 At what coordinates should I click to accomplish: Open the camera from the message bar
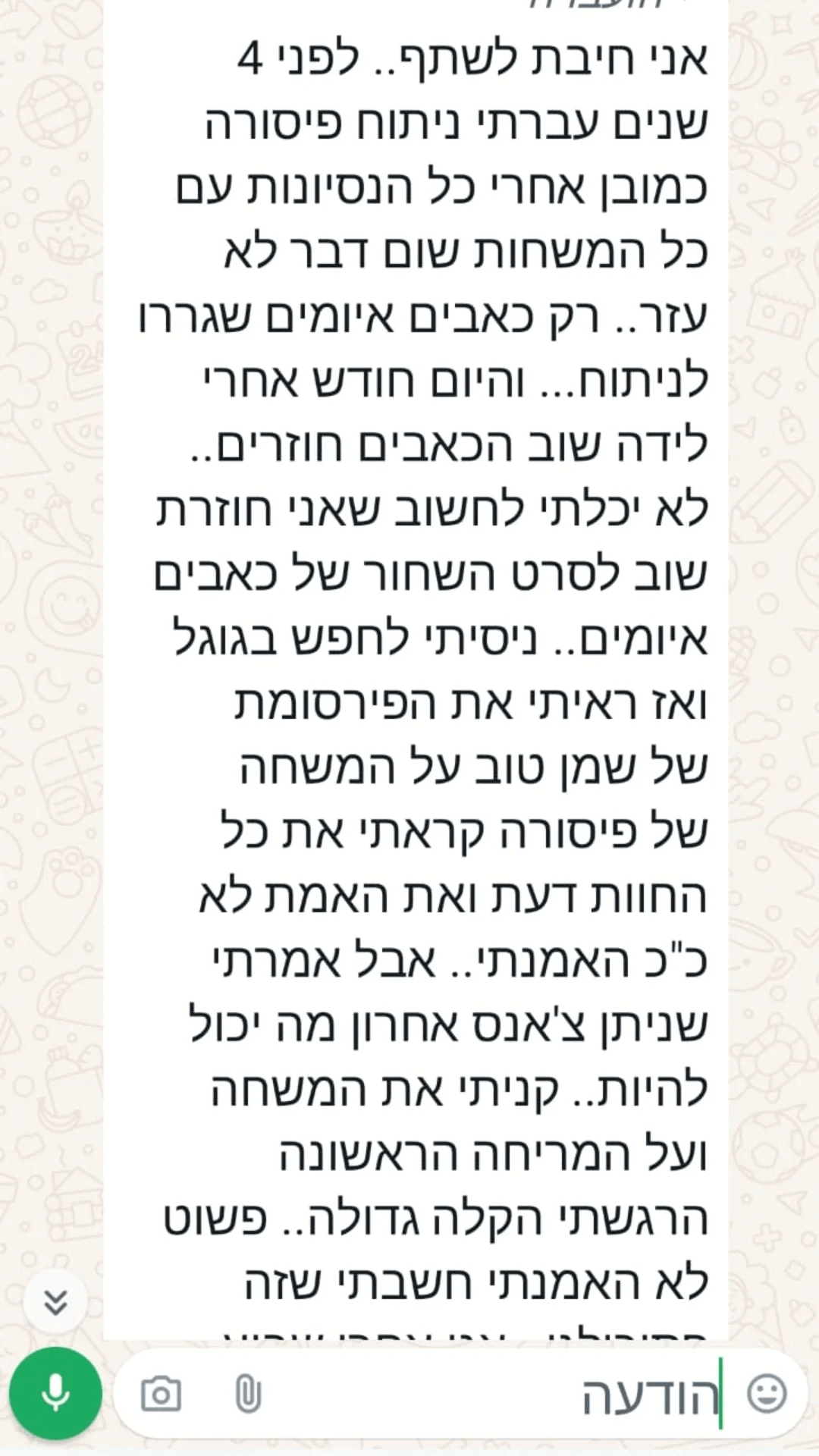point(161,1394)
